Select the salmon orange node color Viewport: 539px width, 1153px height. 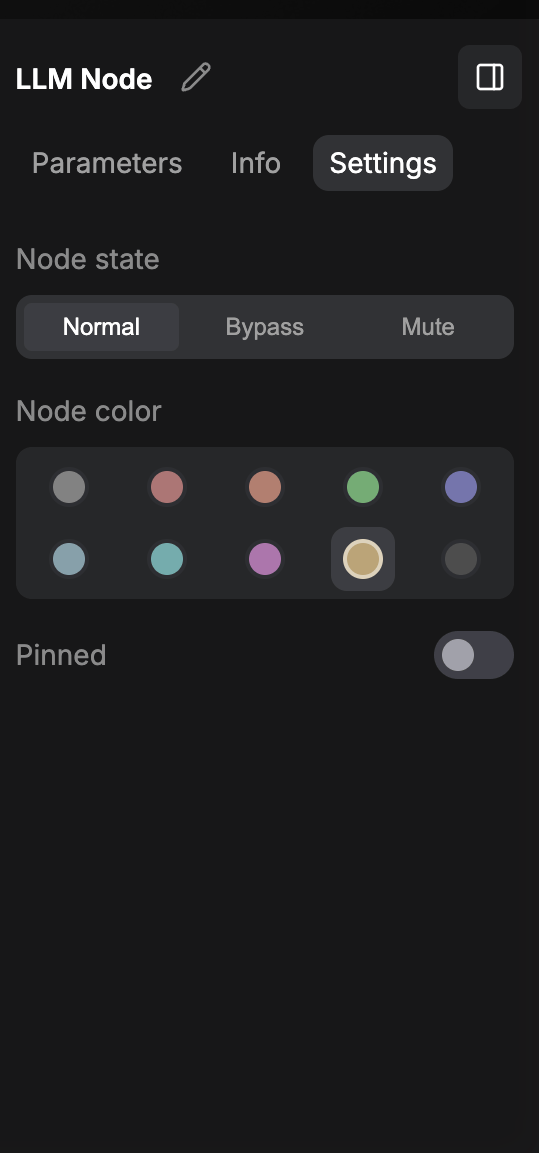click(265, 487)
